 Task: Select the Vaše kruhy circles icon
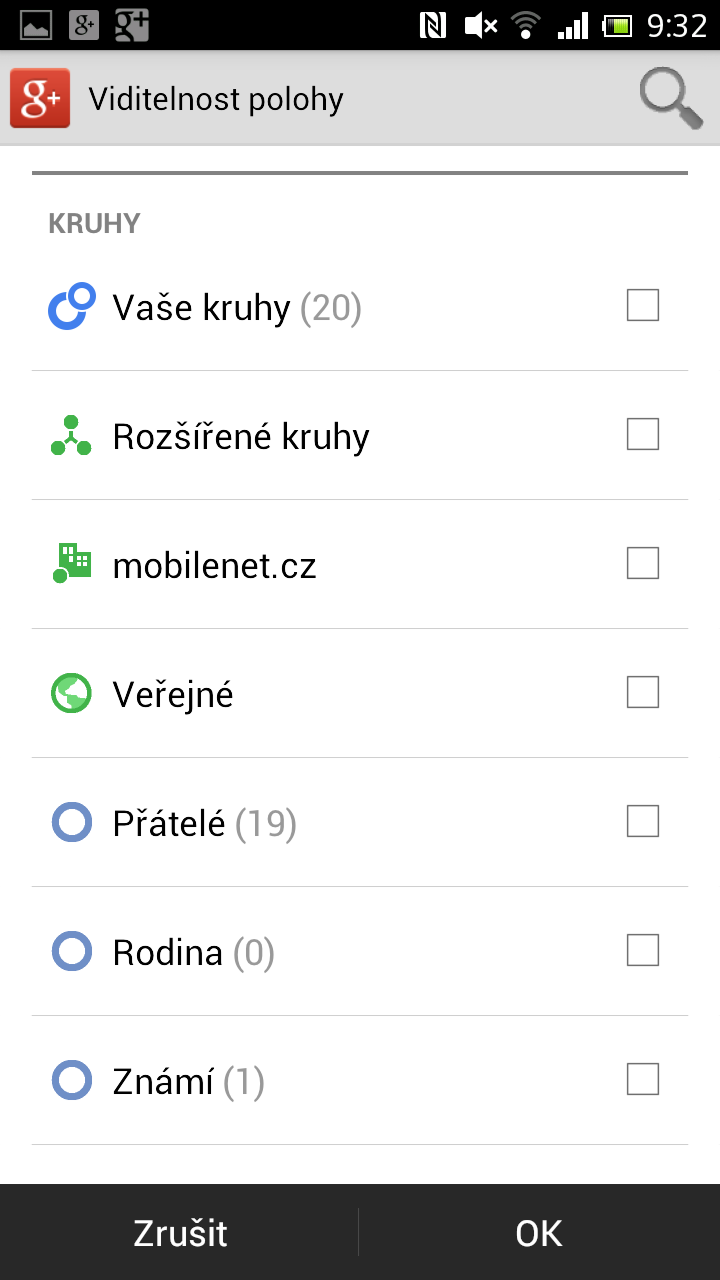tap(71, 306)
